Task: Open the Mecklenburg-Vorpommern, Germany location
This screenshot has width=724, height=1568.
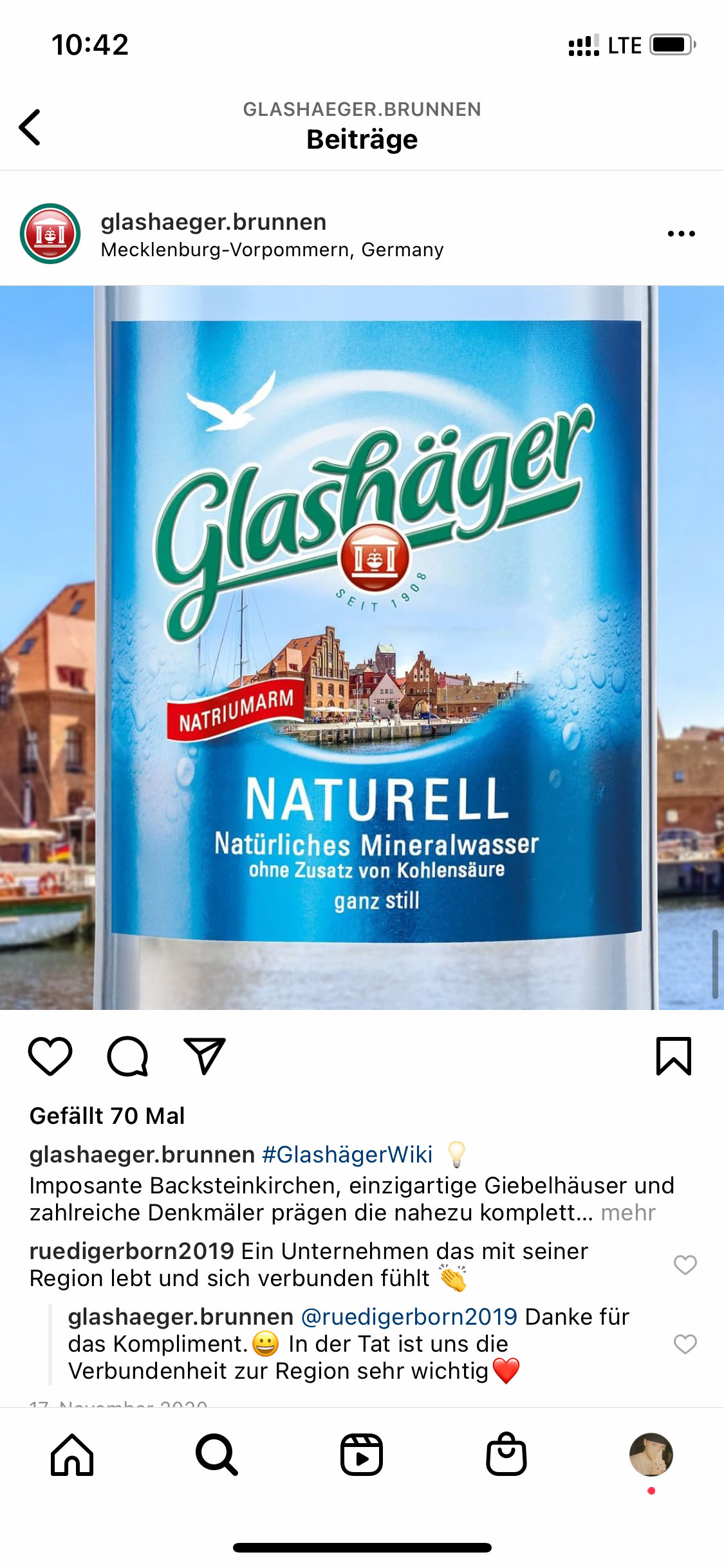Action: pyautogui.click(x=272, y=250)
